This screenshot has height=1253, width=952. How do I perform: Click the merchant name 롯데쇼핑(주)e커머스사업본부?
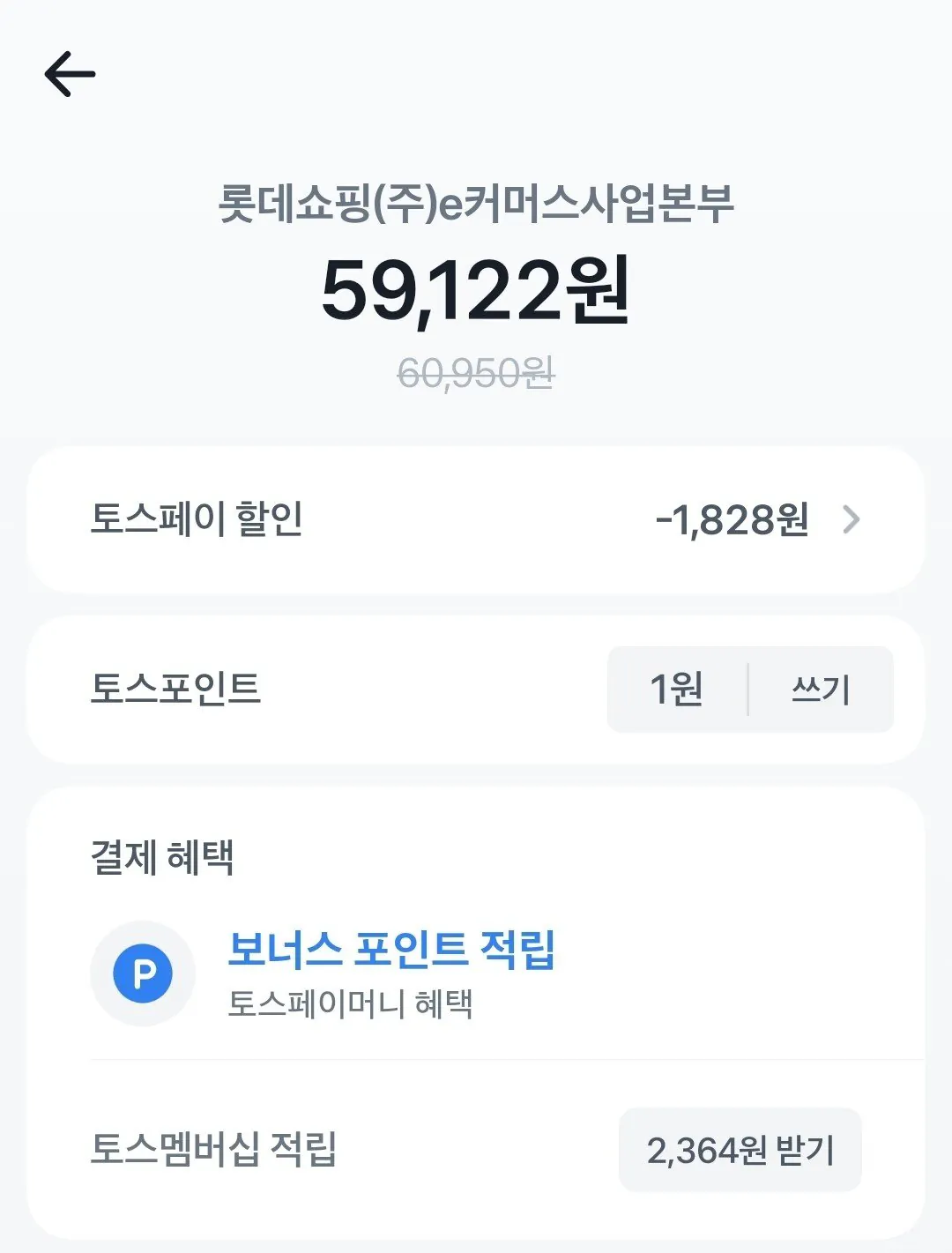pyautogui.click(x=476, y=204)
